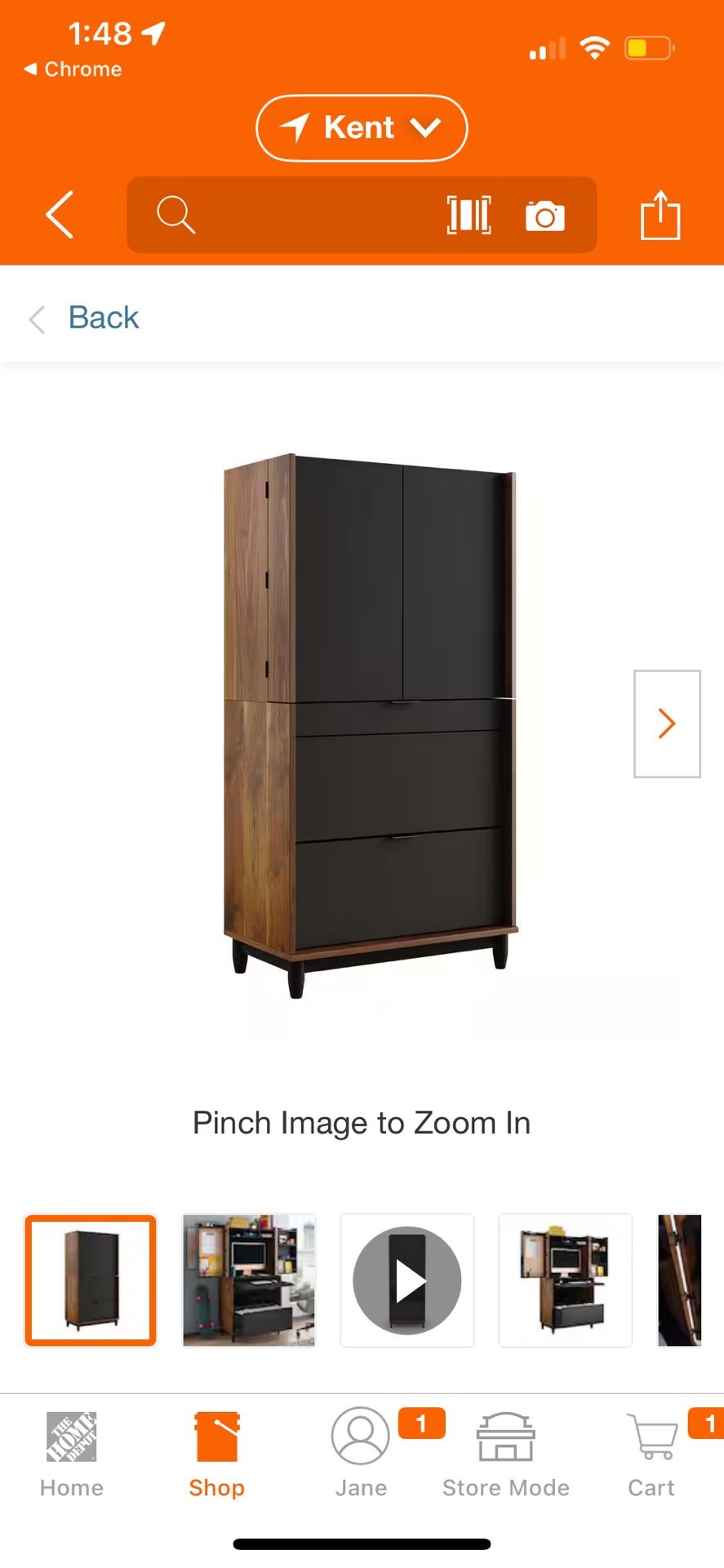Select the desk workspace product thumbnail
The image size is (724, 1568).
click(248, 1281)
